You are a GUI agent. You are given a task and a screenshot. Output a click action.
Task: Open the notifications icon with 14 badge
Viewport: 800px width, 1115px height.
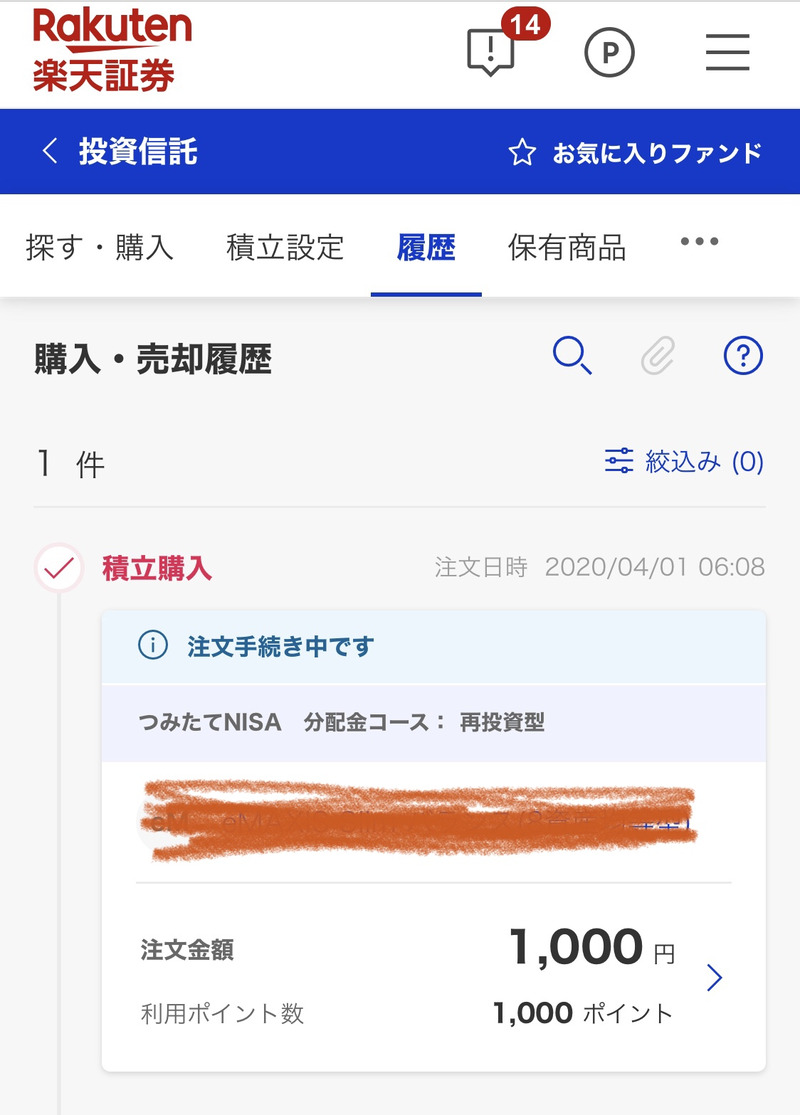(493, 52)
